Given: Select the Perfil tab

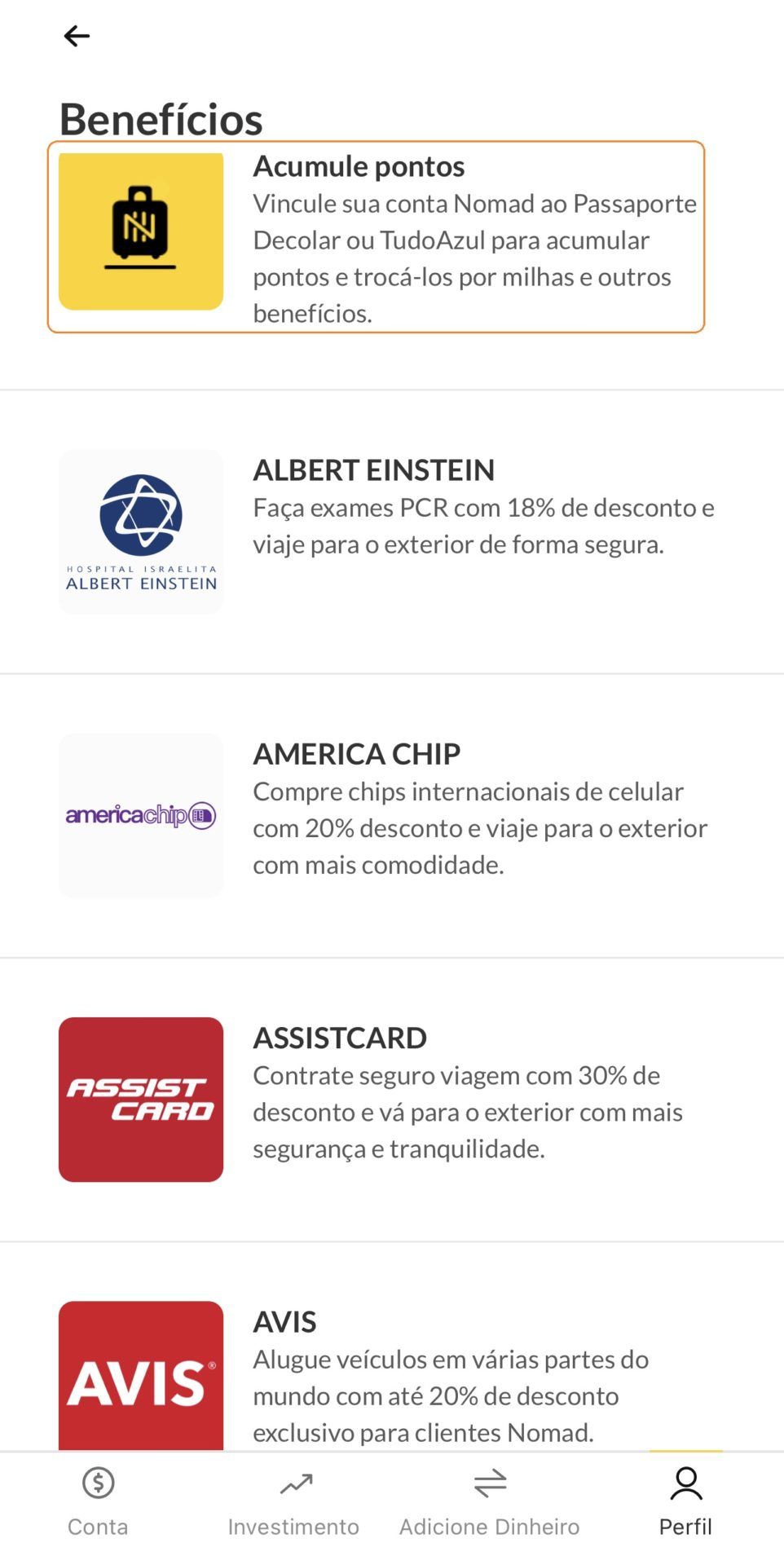Looking at the screenshot, I should pos(685,1502).
